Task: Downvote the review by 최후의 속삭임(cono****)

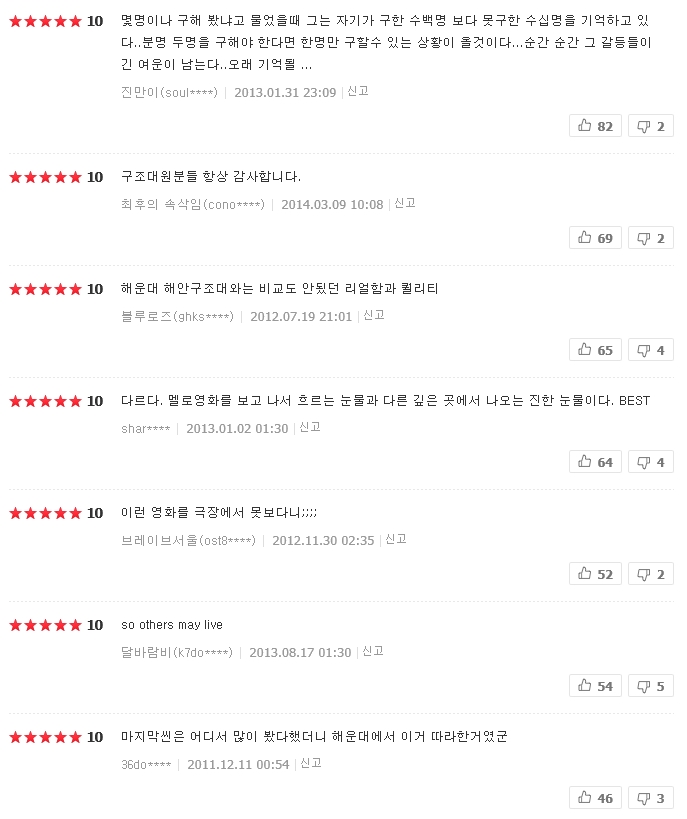Action: click(x=650, y=238)
